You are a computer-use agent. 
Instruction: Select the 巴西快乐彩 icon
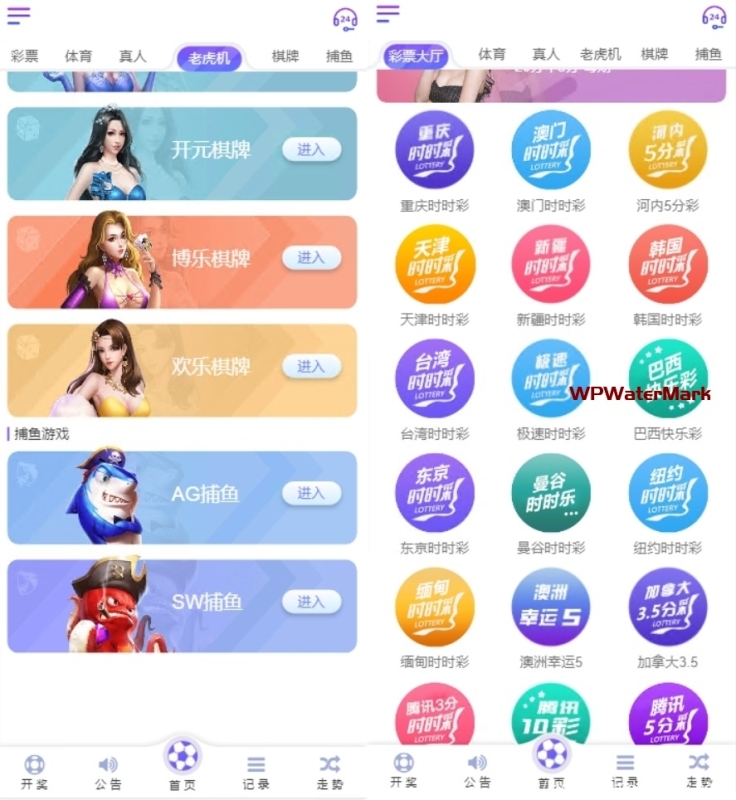pos(668,378)
